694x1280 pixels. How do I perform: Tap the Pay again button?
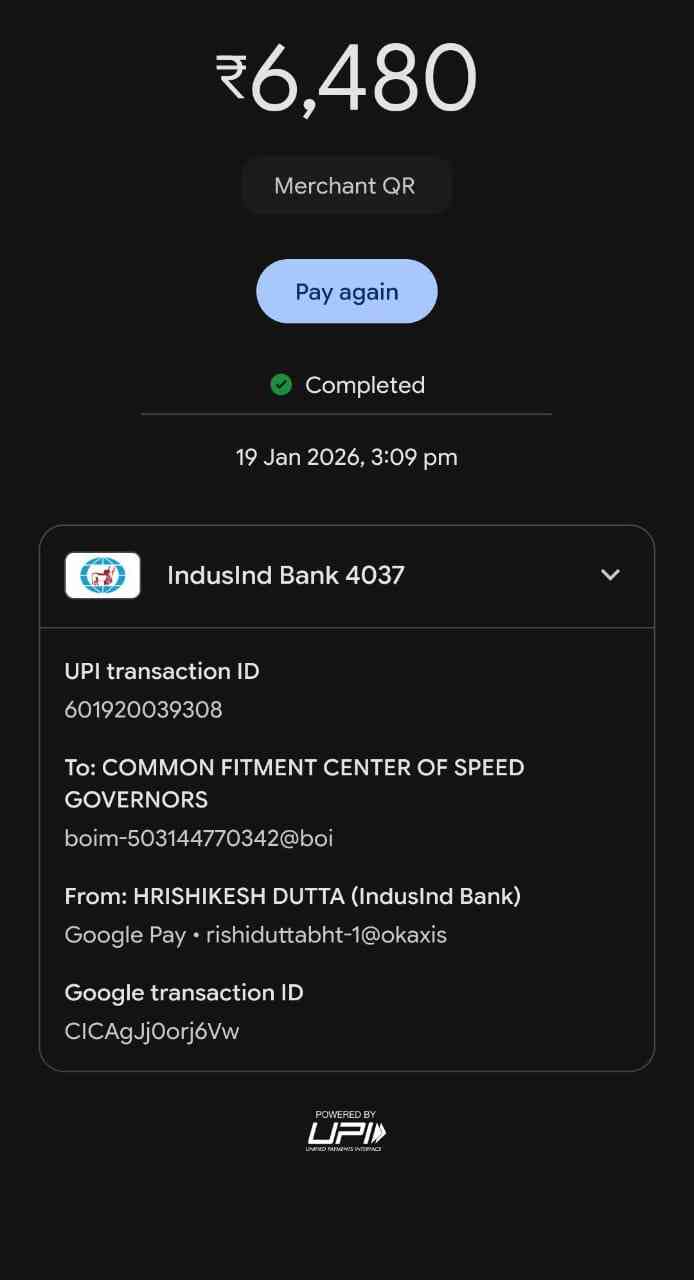point(346,292)
